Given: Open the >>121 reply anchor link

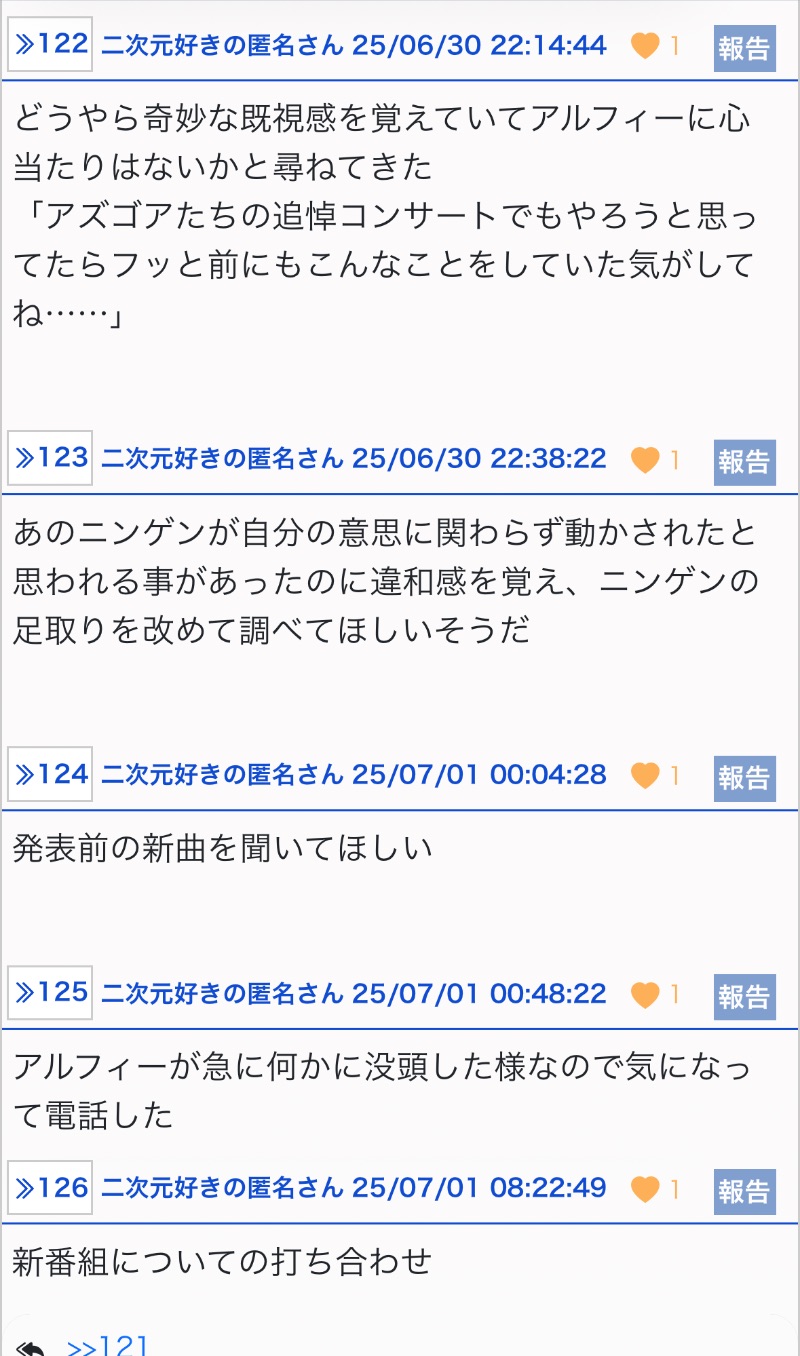Looking at the screenshot, I should (108, 1346).
